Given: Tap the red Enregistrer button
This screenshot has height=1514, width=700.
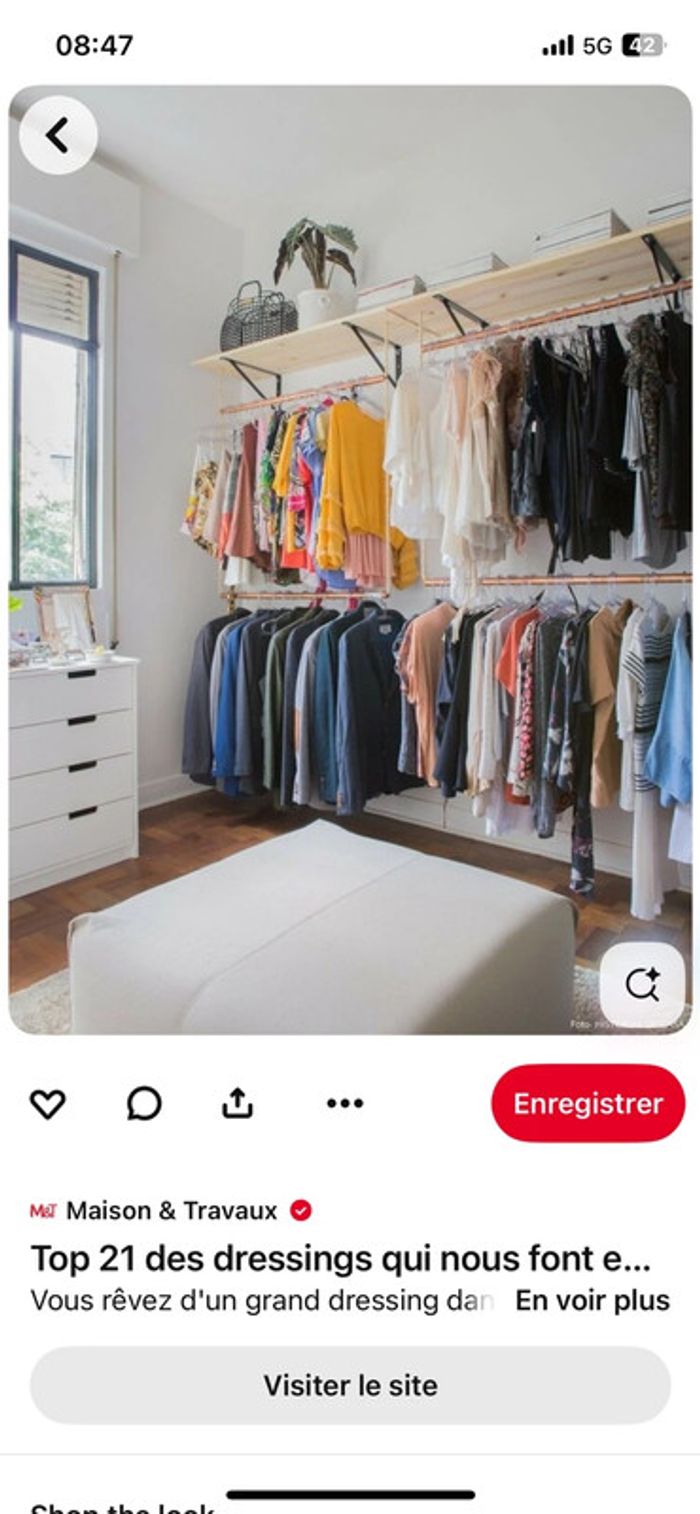Looking at the screenshot, I should (588, 1103).
